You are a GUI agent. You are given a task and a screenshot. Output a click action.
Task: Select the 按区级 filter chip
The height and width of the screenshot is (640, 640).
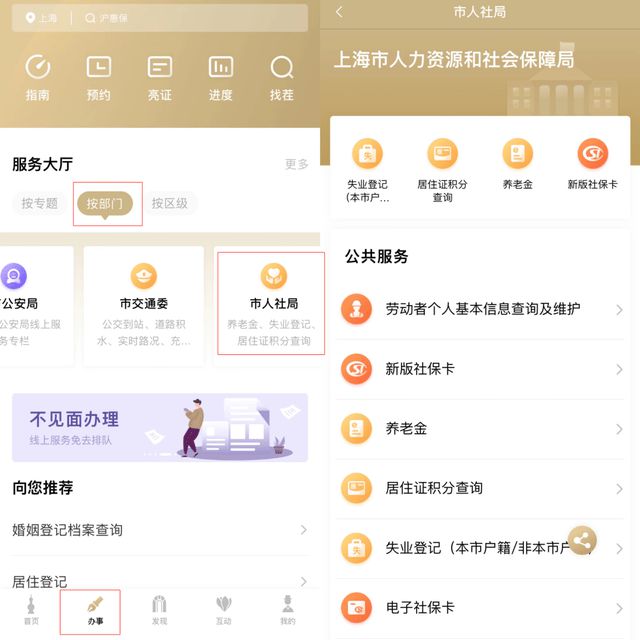169,204
